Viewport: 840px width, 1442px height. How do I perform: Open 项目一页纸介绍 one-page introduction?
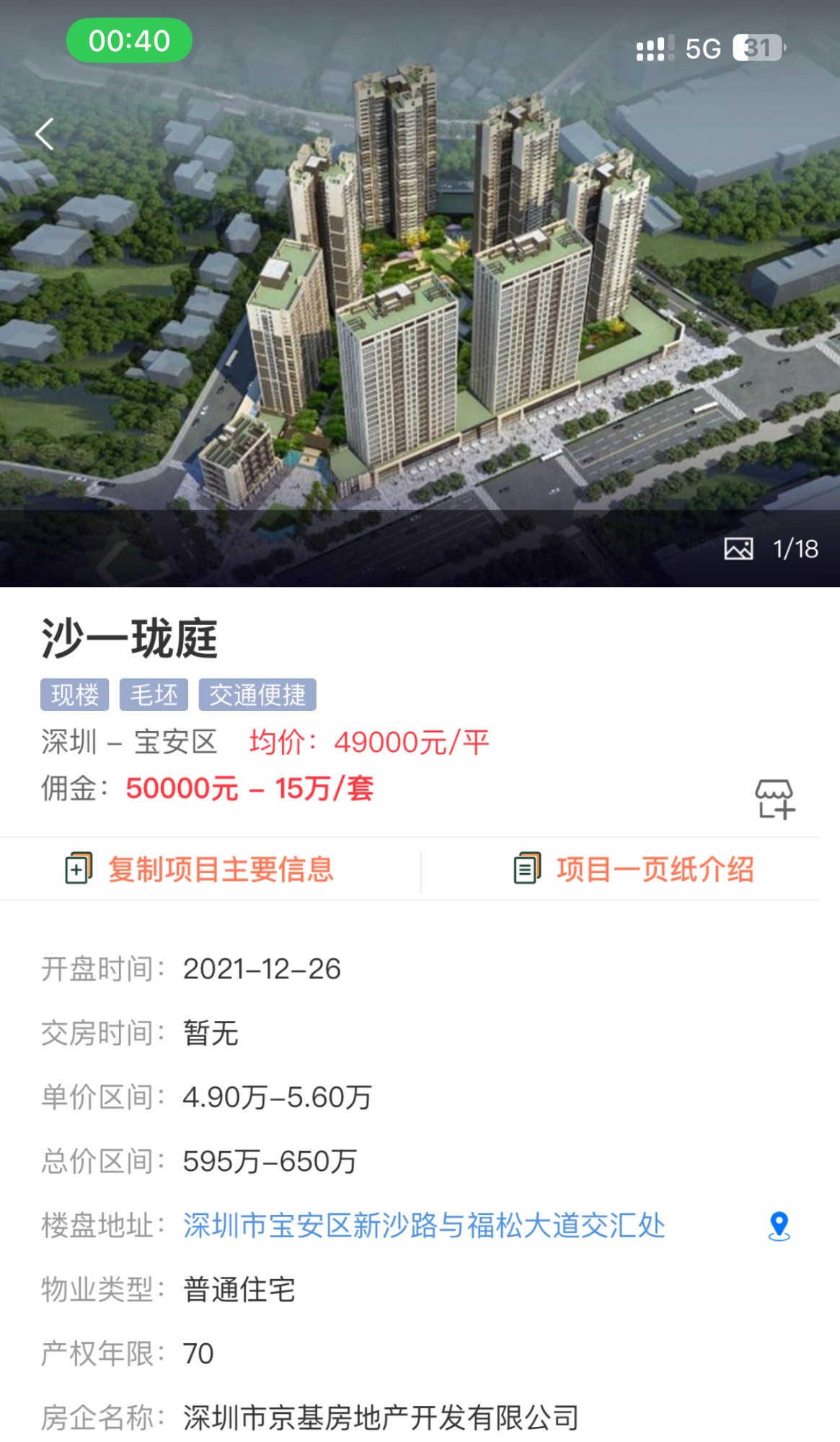coord(635,870)
